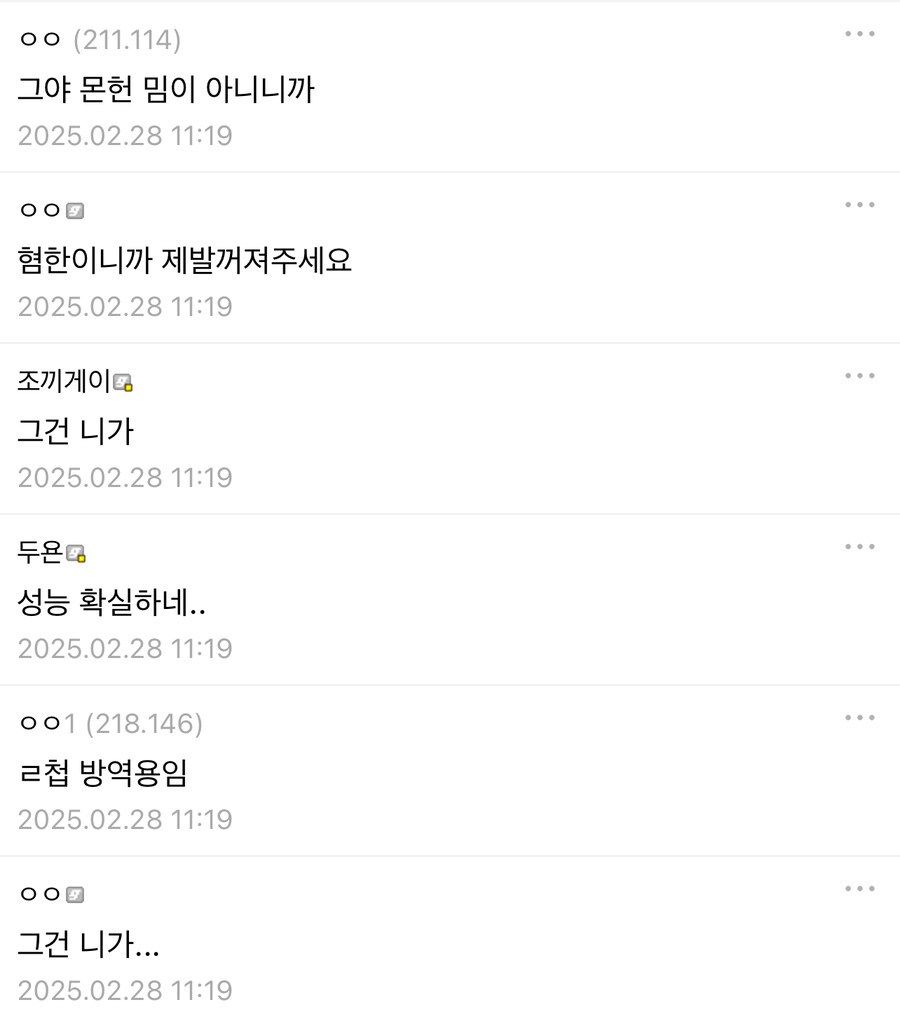Click the gallog icon beside the last ㅇㅇ nickname
Viewport: 900px width, 1021px height.
click(x=74, y=893)
